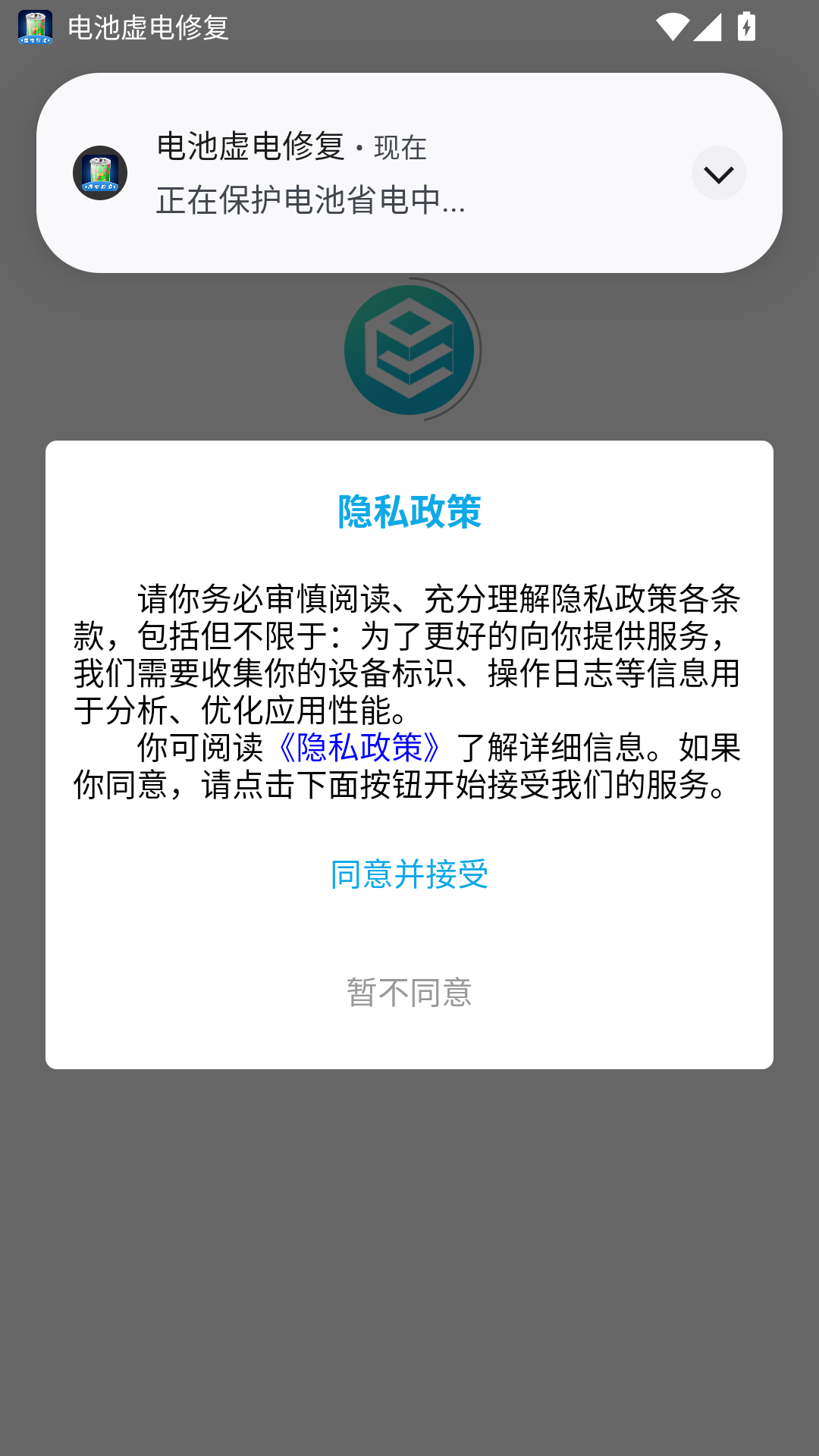The height and width of the screenshot is (1456, 819).
Task: Tap 同意并接受 to agree
Action: pos(409,874)
